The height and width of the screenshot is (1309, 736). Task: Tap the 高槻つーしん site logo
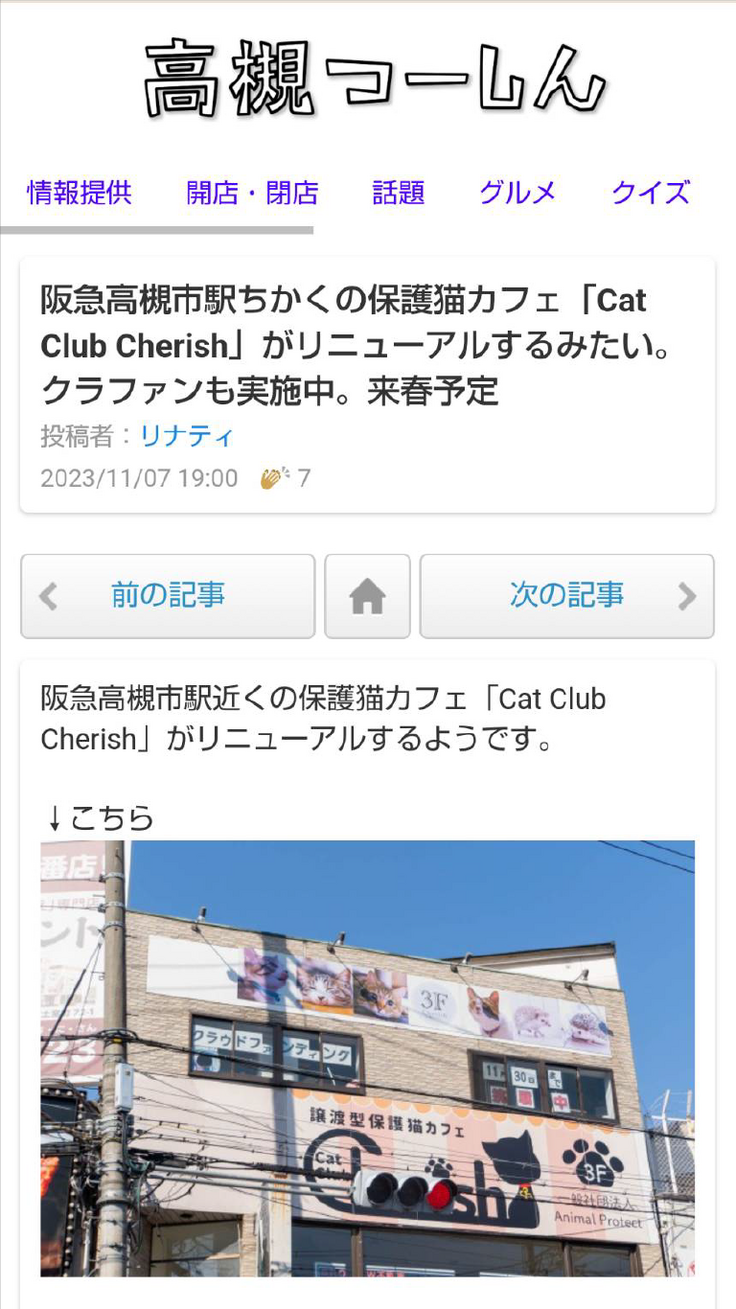374,77
